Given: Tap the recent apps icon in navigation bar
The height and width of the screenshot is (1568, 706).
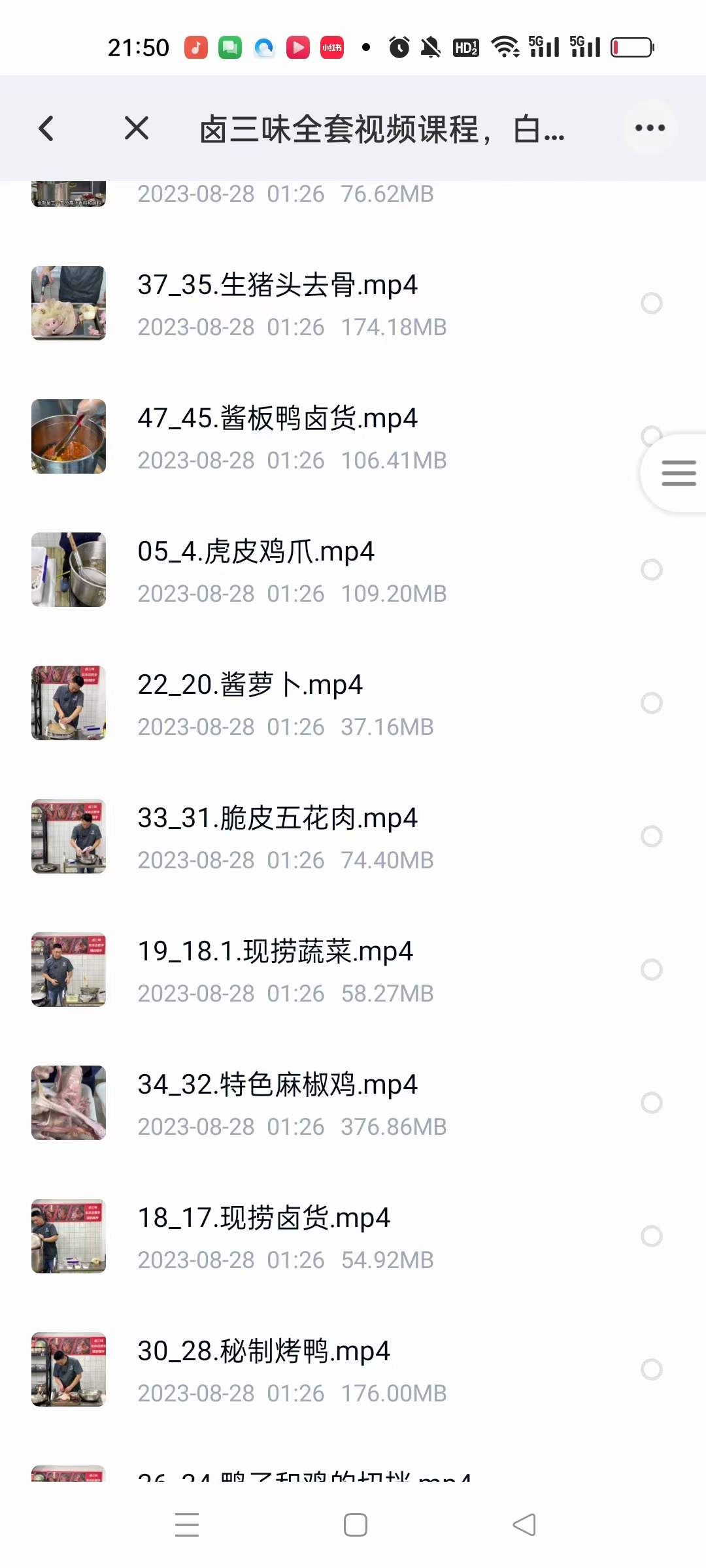Looking at the screenshot, I should point(187,1524).
